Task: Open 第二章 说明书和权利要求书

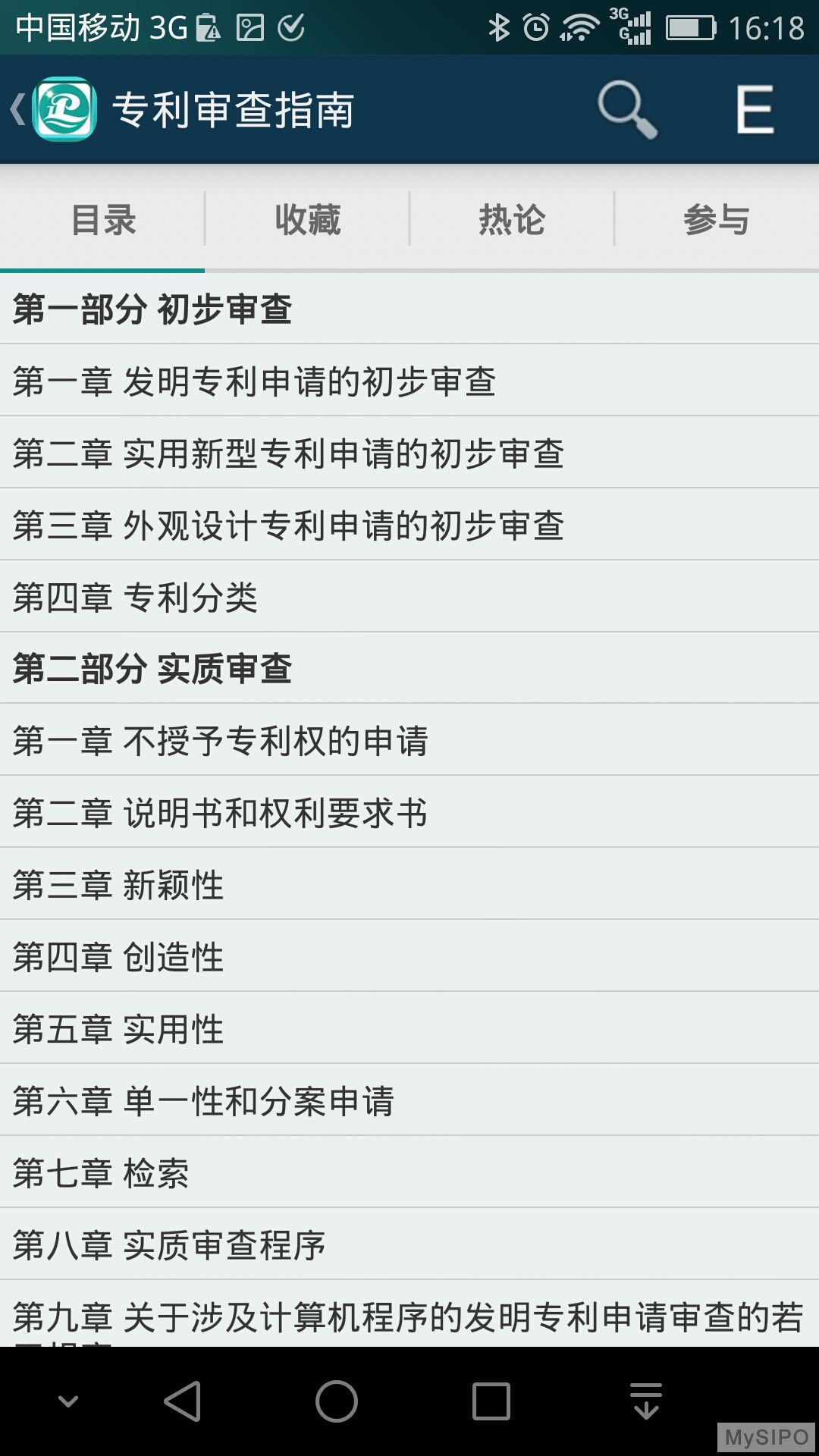Action: click(x=409, y=812)
